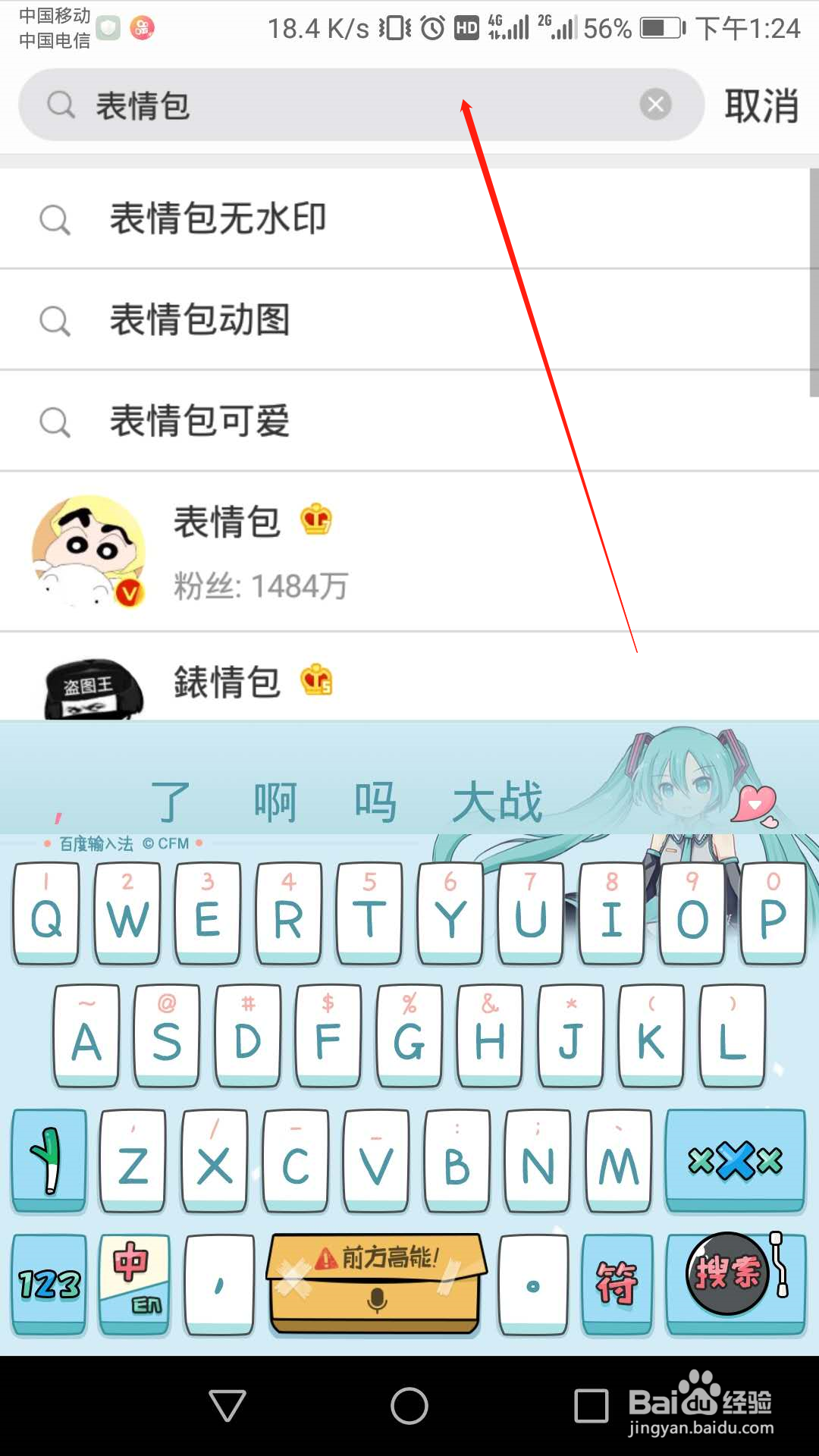Select candidate word 大战
The image size is (819, 1456).
pos(497,800)
